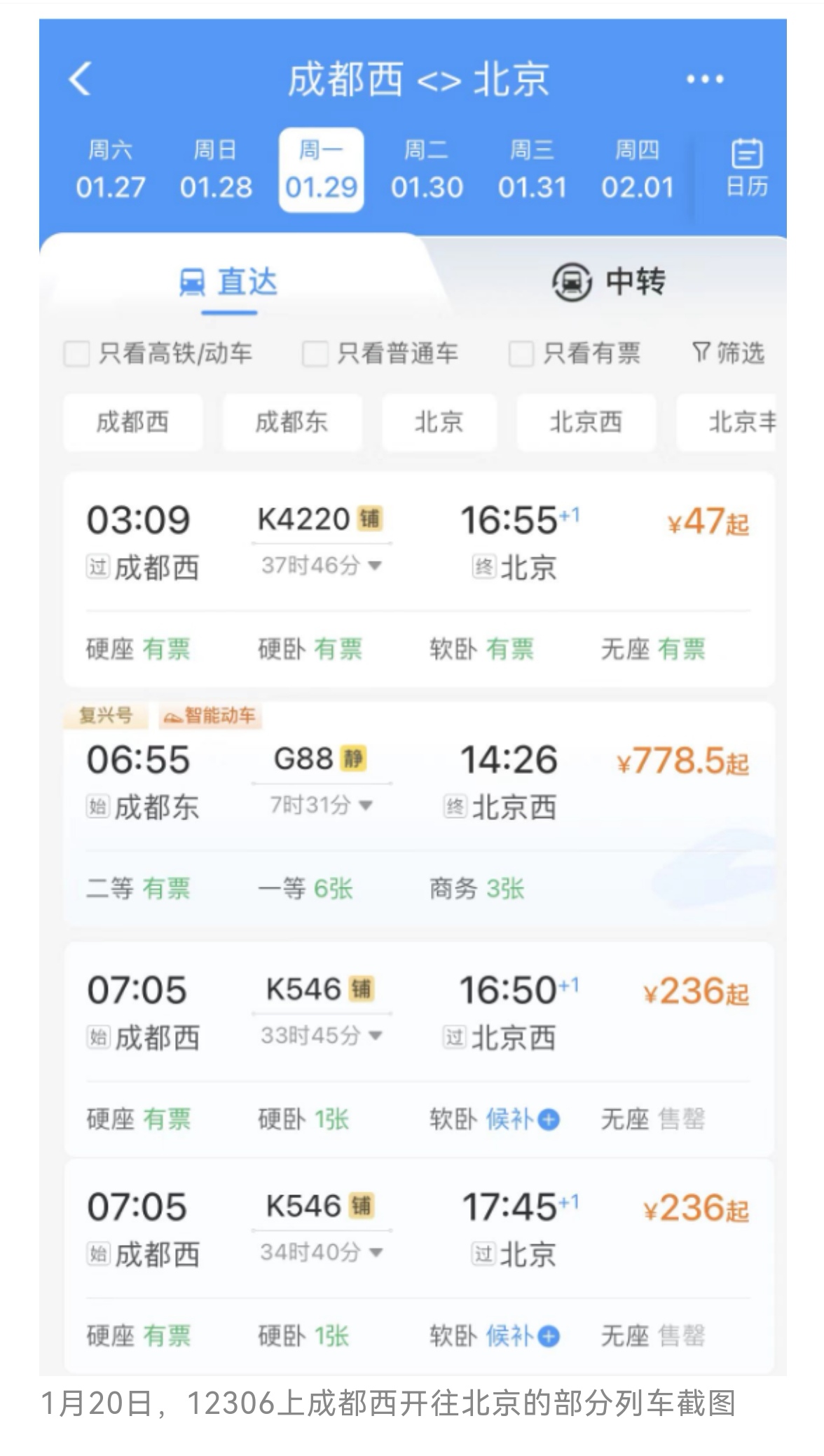Open train K4220 departing 03:09
This screenshot has width=824, height=1456.
pos(419,579)
